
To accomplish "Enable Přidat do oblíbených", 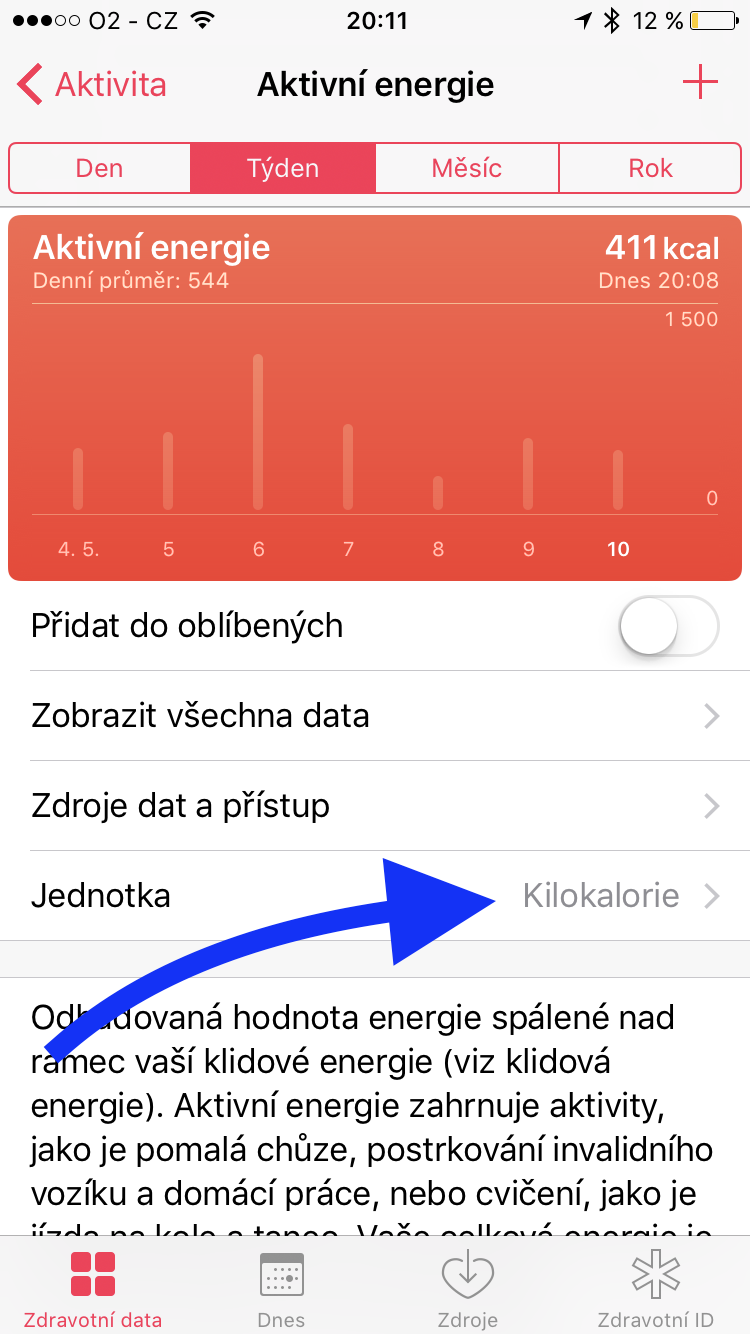I will pyautogui.click(x=668, y=627).
